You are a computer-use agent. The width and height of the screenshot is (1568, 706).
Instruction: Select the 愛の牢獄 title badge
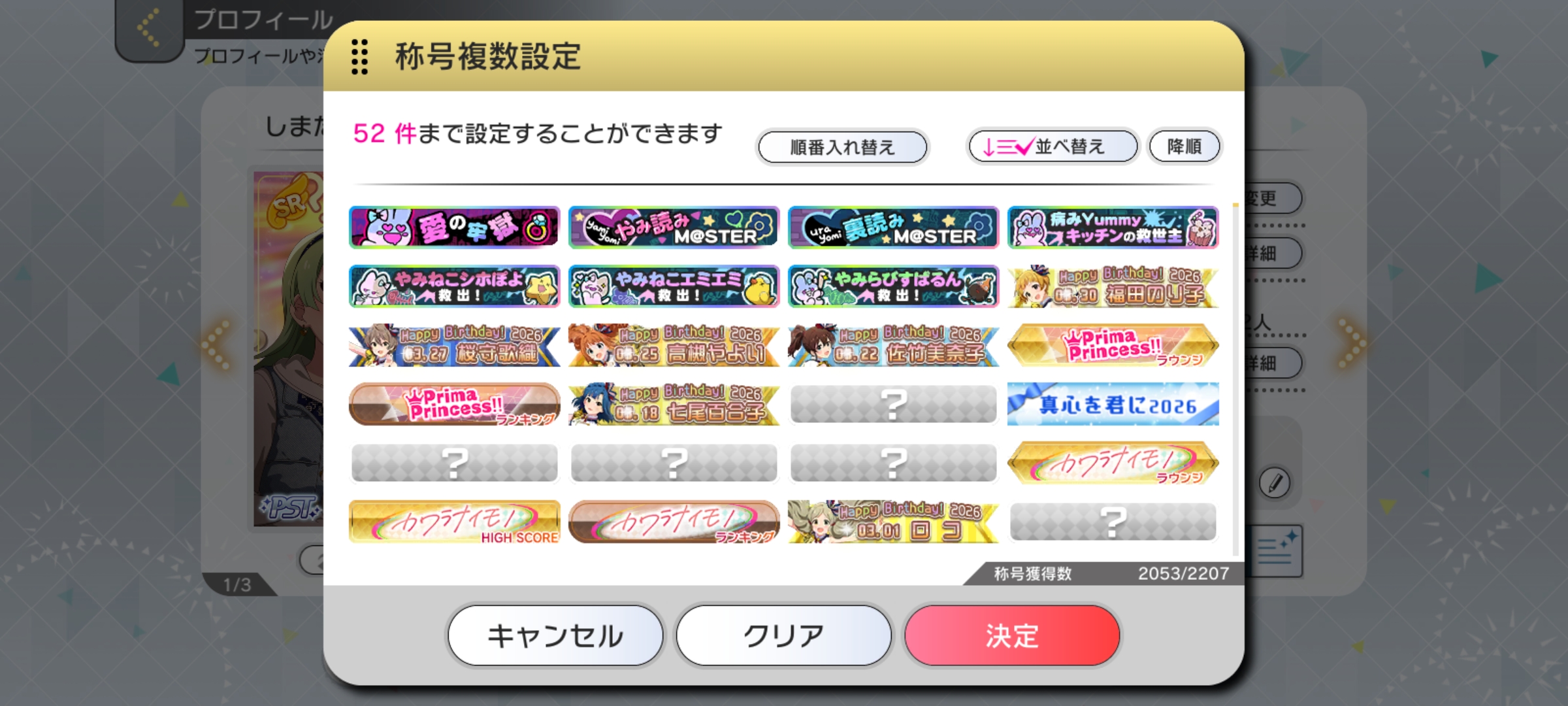coord(455,227)
